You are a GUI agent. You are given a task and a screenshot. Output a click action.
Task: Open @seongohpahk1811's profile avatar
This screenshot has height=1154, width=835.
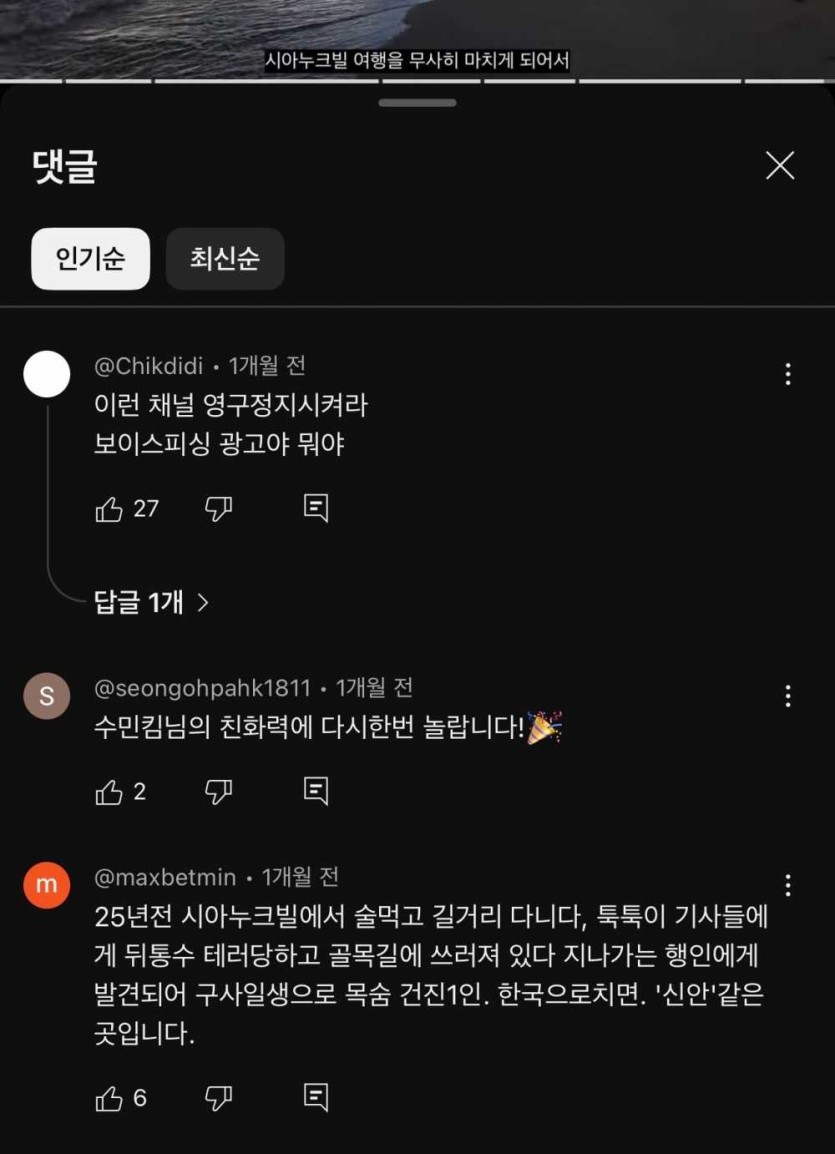(47, 696)
